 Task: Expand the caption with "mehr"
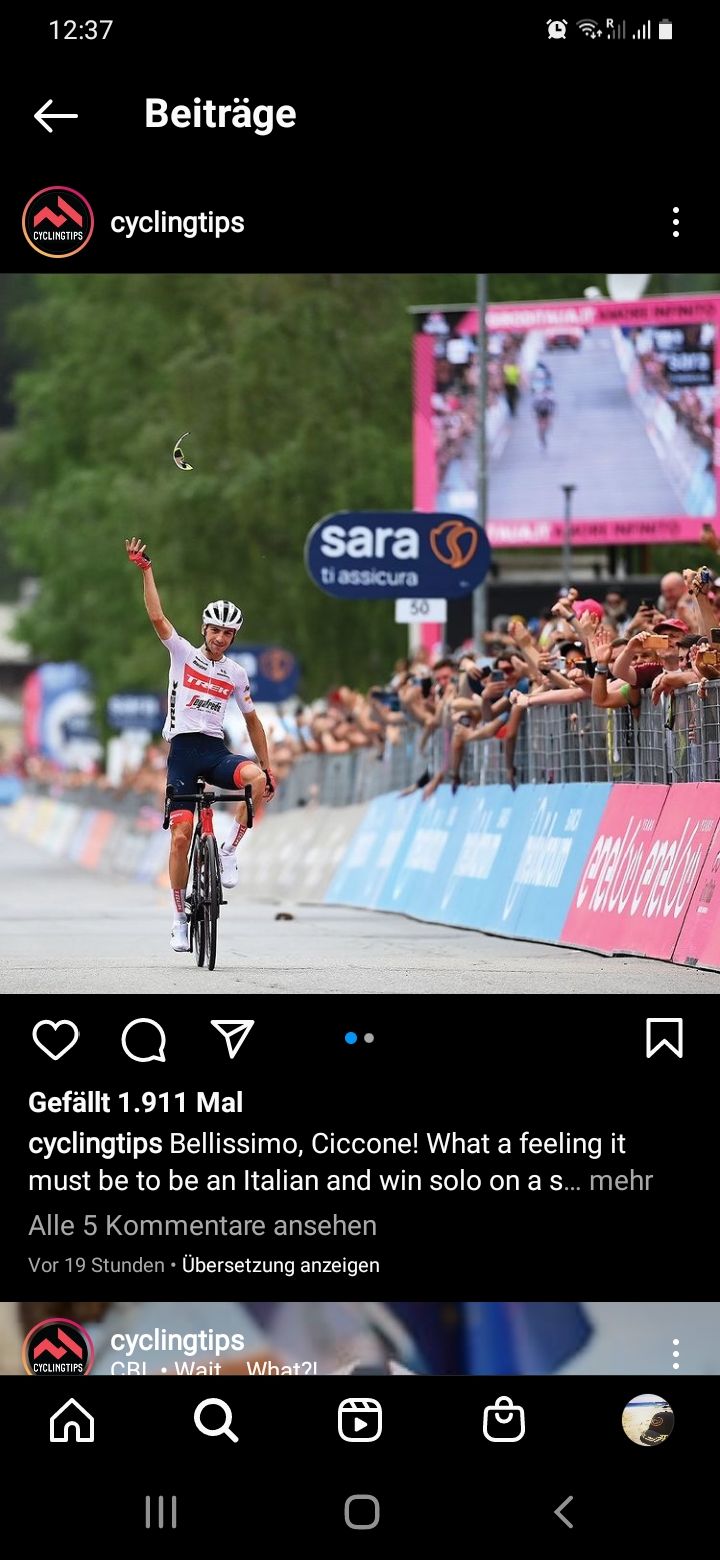click(620, 1181)
